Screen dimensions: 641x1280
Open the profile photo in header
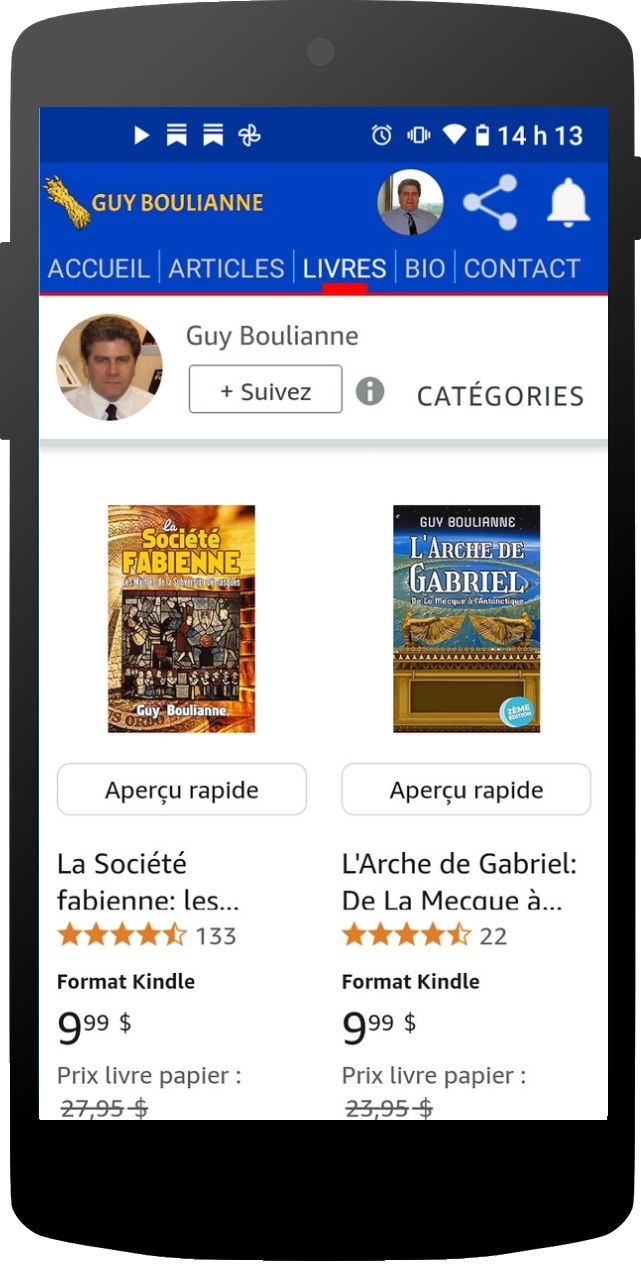410,203
